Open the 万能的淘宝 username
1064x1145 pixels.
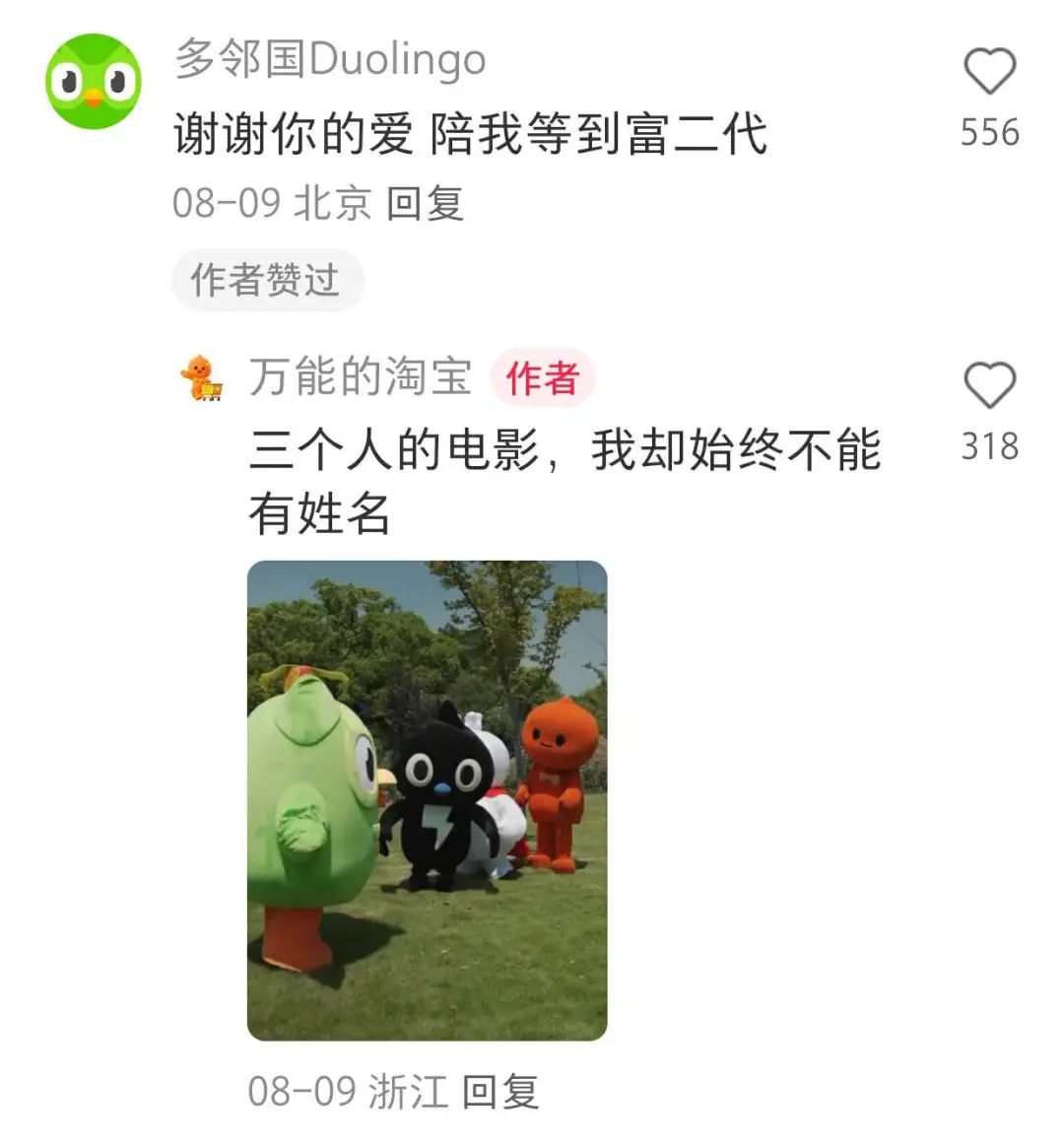pos(361,377)
